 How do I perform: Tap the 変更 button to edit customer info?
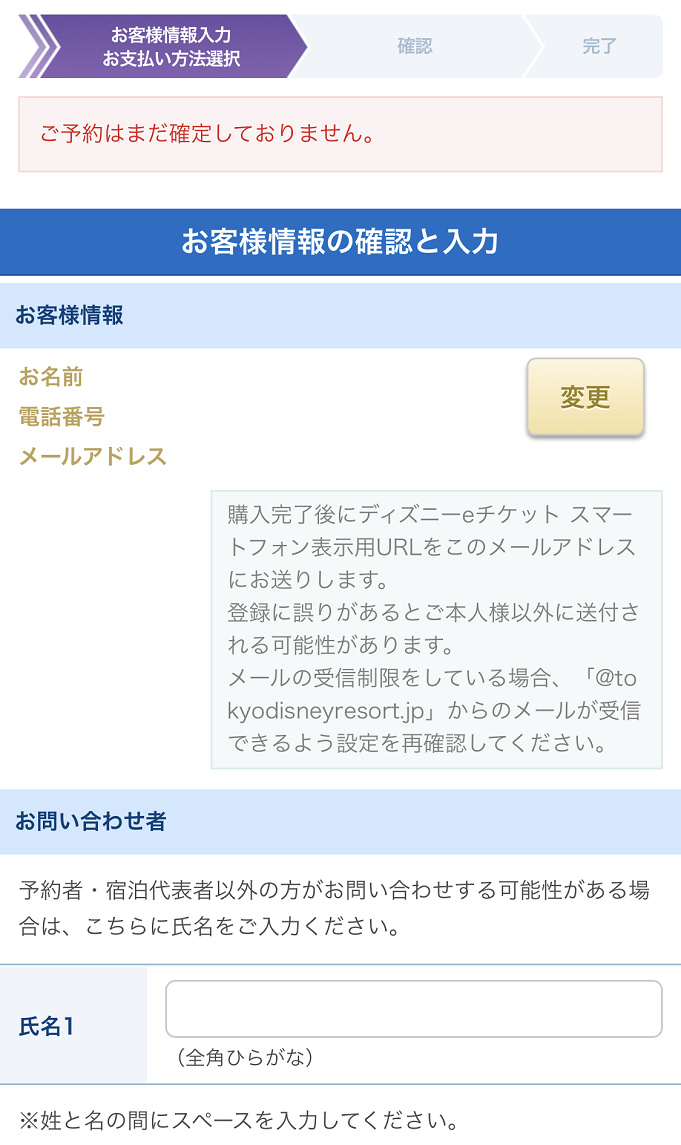pos(585,397)
